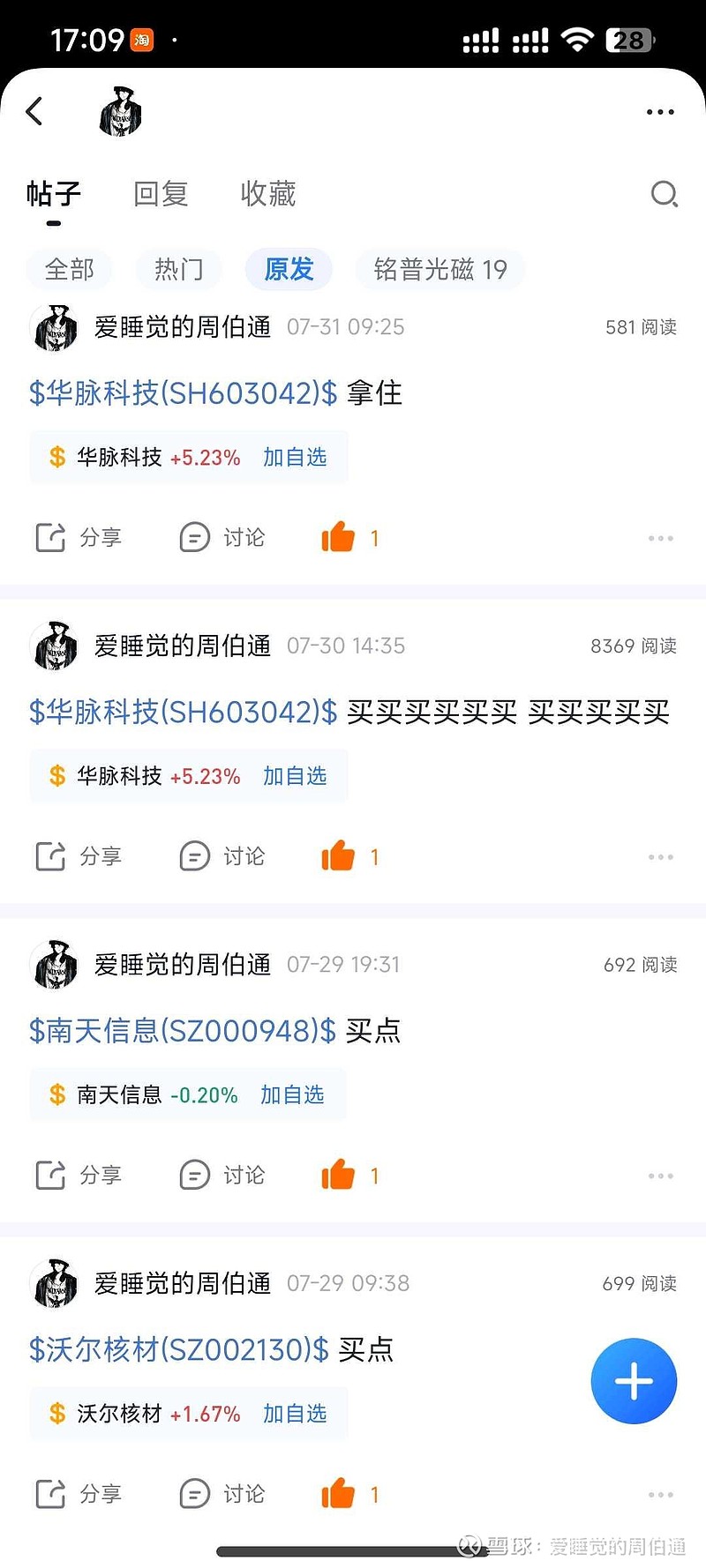
Task: Select the 铭普光磁 19 filter chip
Action: coord(440,269)
